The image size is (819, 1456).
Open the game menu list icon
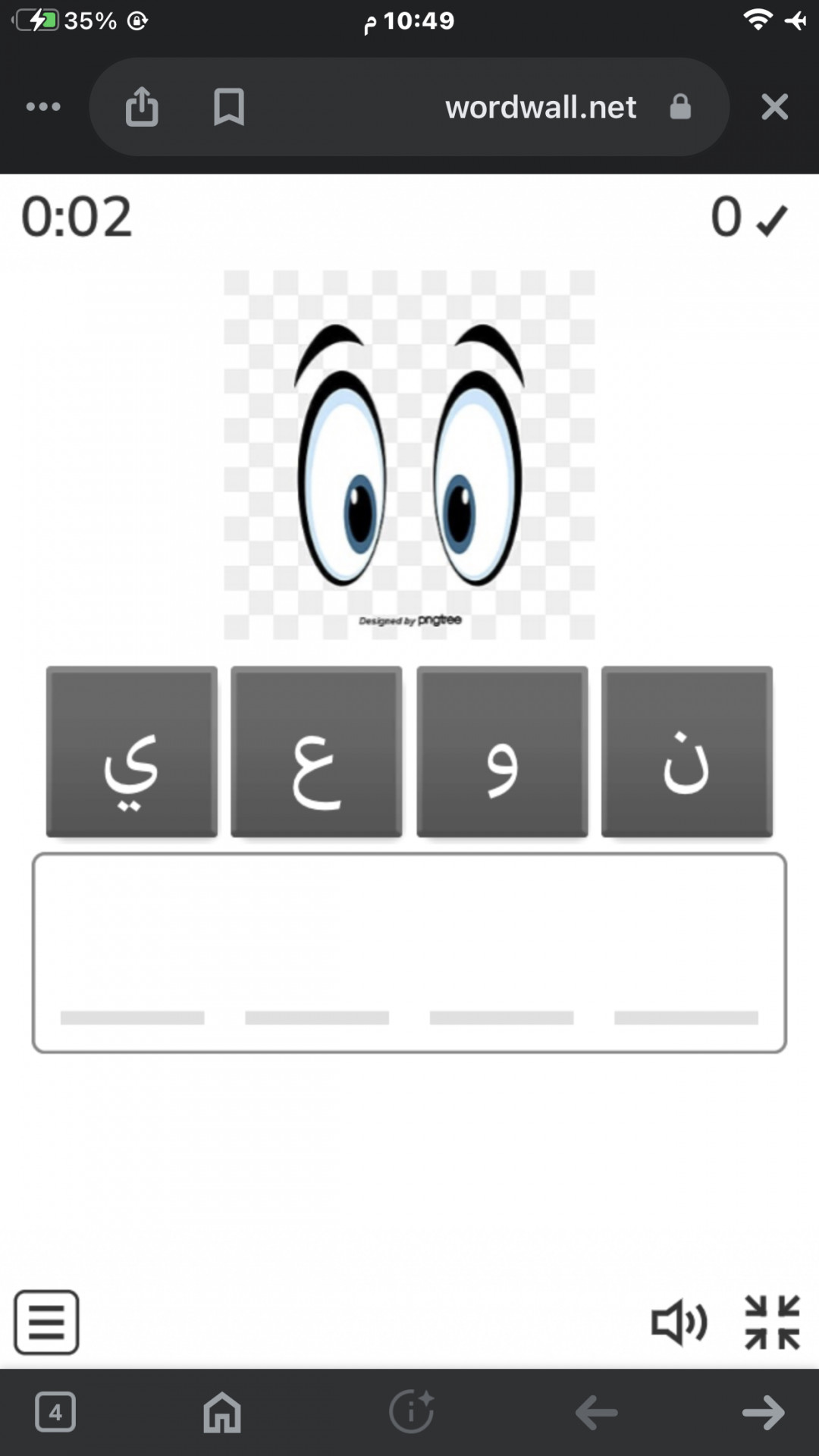pyautogui.click(x=46, y=1323)
